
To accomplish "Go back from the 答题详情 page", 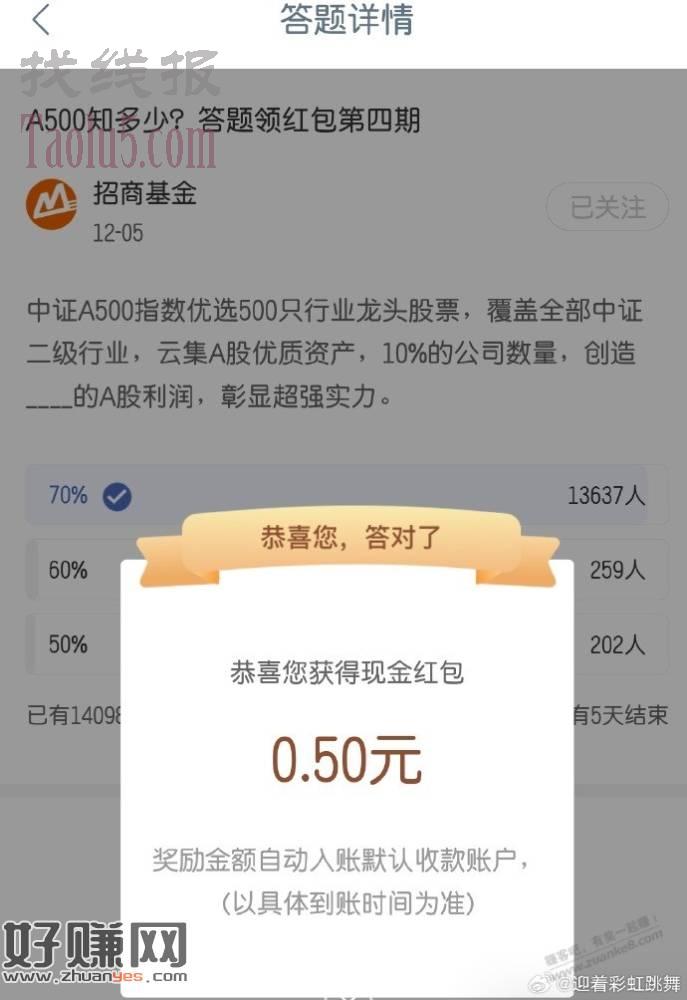I will 40,21.
